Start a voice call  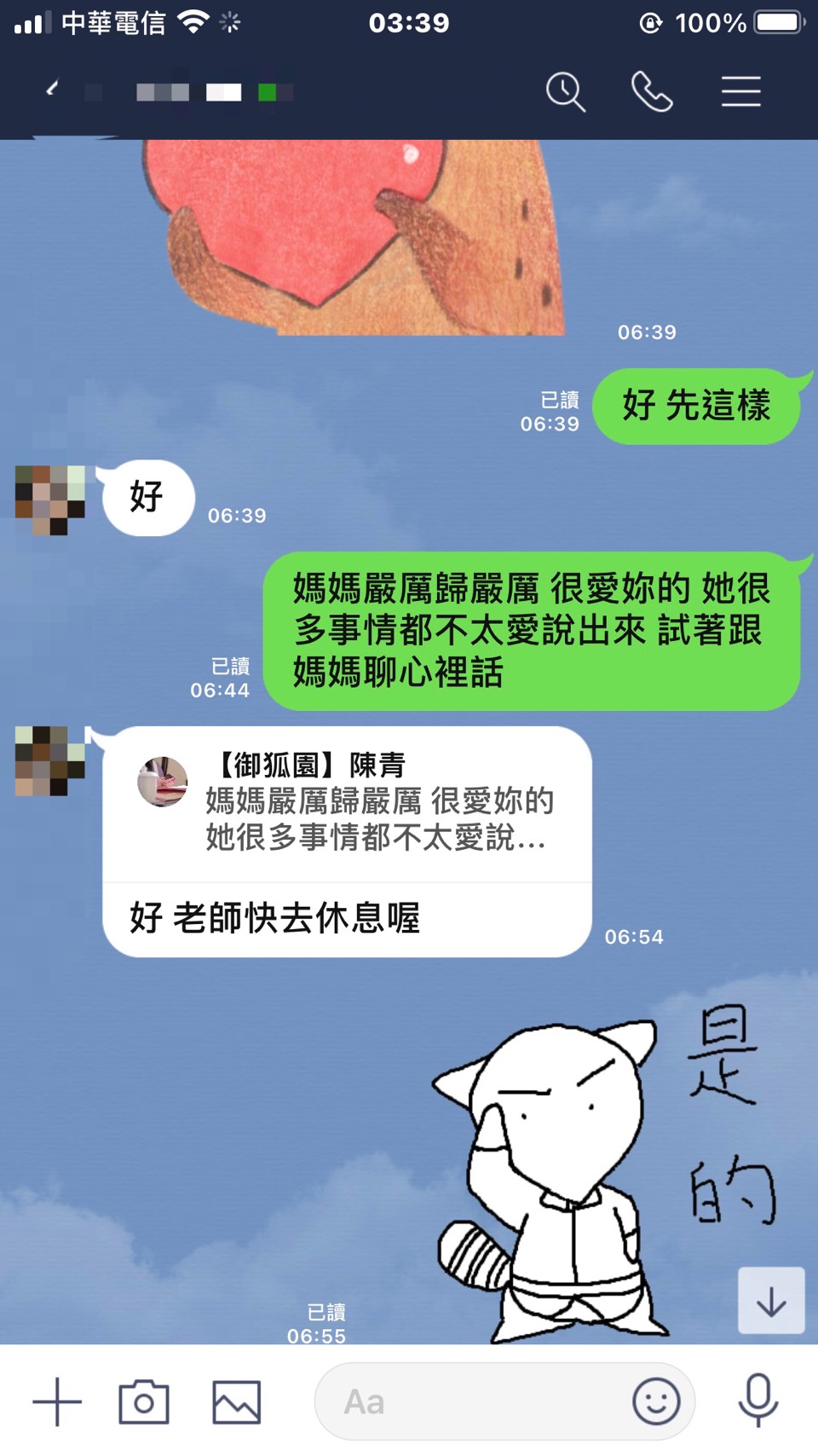tap(652, 91)
